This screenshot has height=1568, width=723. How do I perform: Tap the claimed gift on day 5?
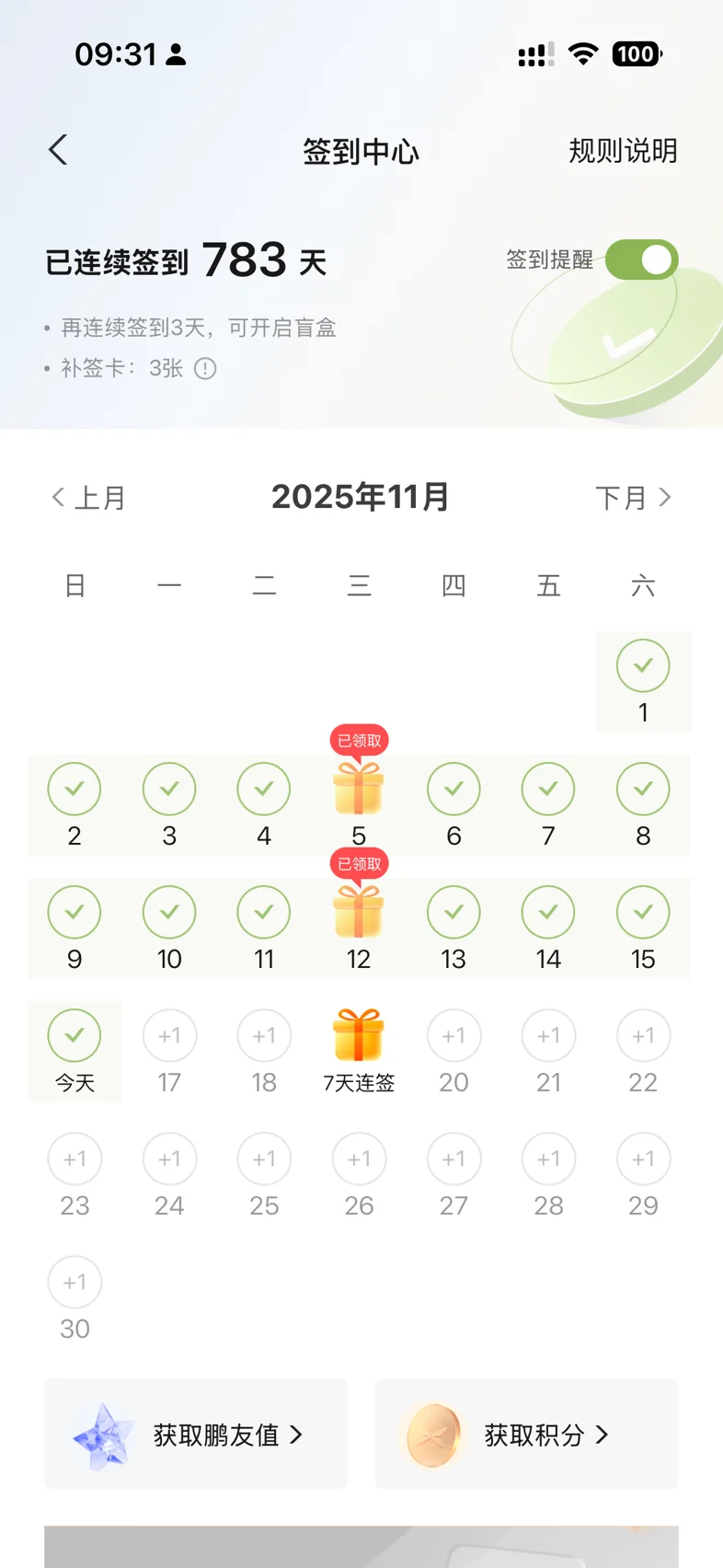point(359,790)
